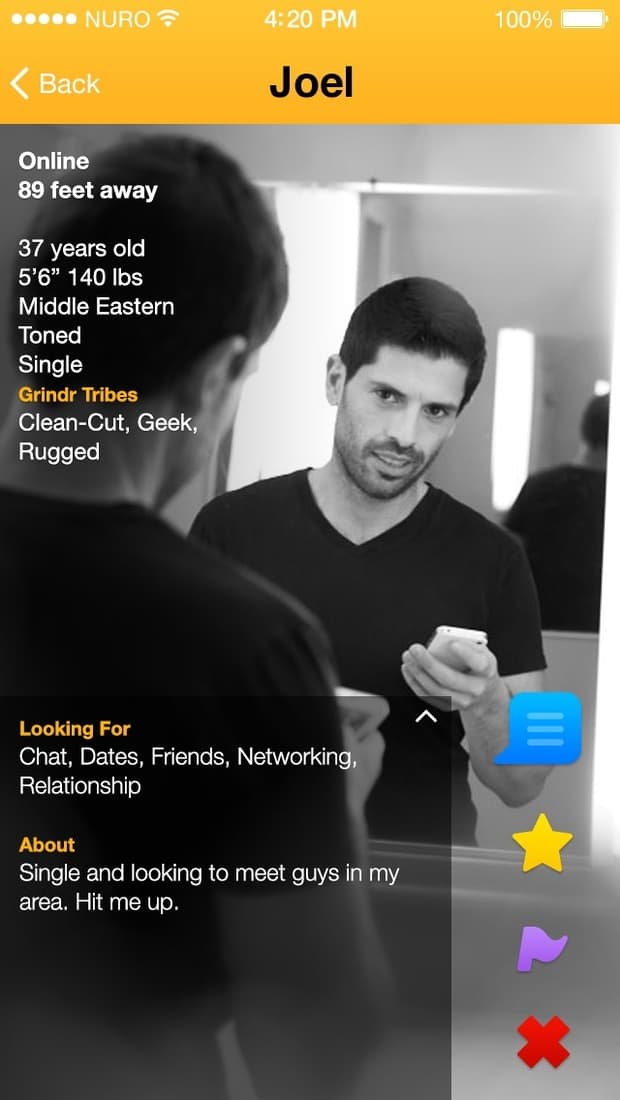Go back from Joel's profile
The image size is (620, 1100).
click(x=55, y=84)
